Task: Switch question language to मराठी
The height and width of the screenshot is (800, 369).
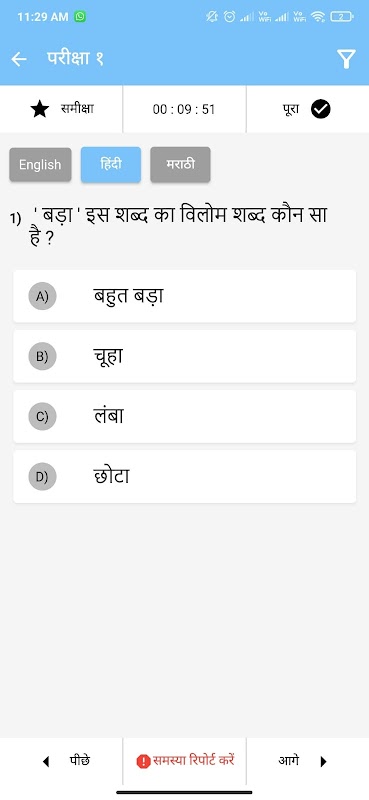Action: point(180,165)
